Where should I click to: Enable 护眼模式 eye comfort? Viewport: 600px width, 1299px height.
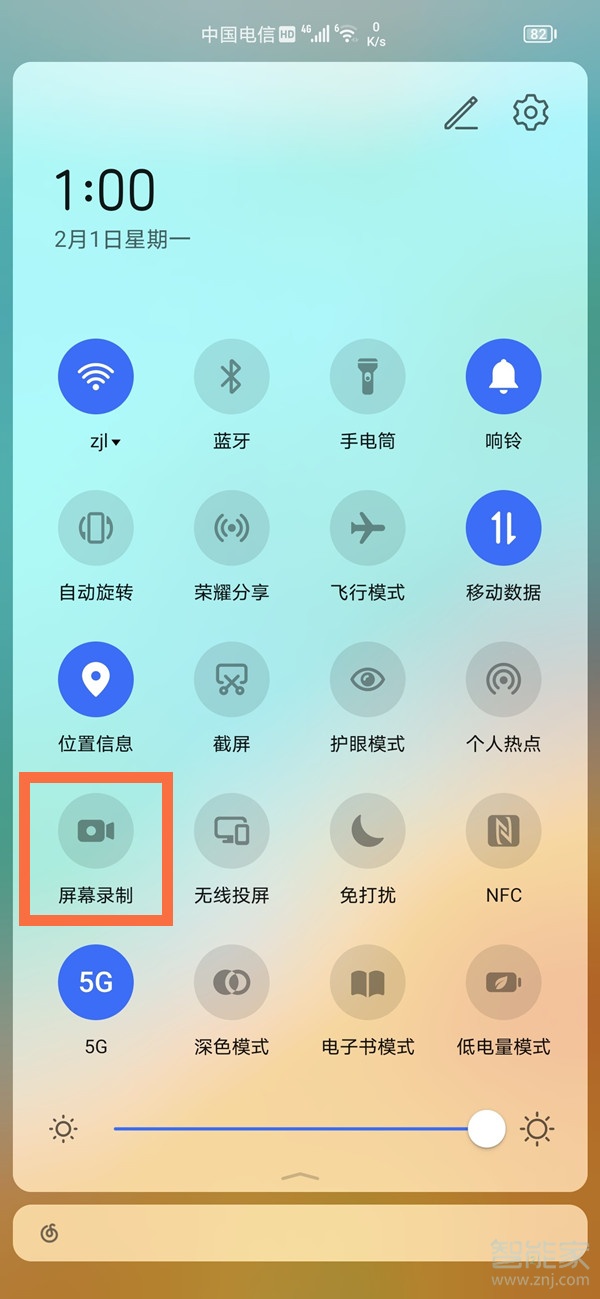(x=368, y=680)
